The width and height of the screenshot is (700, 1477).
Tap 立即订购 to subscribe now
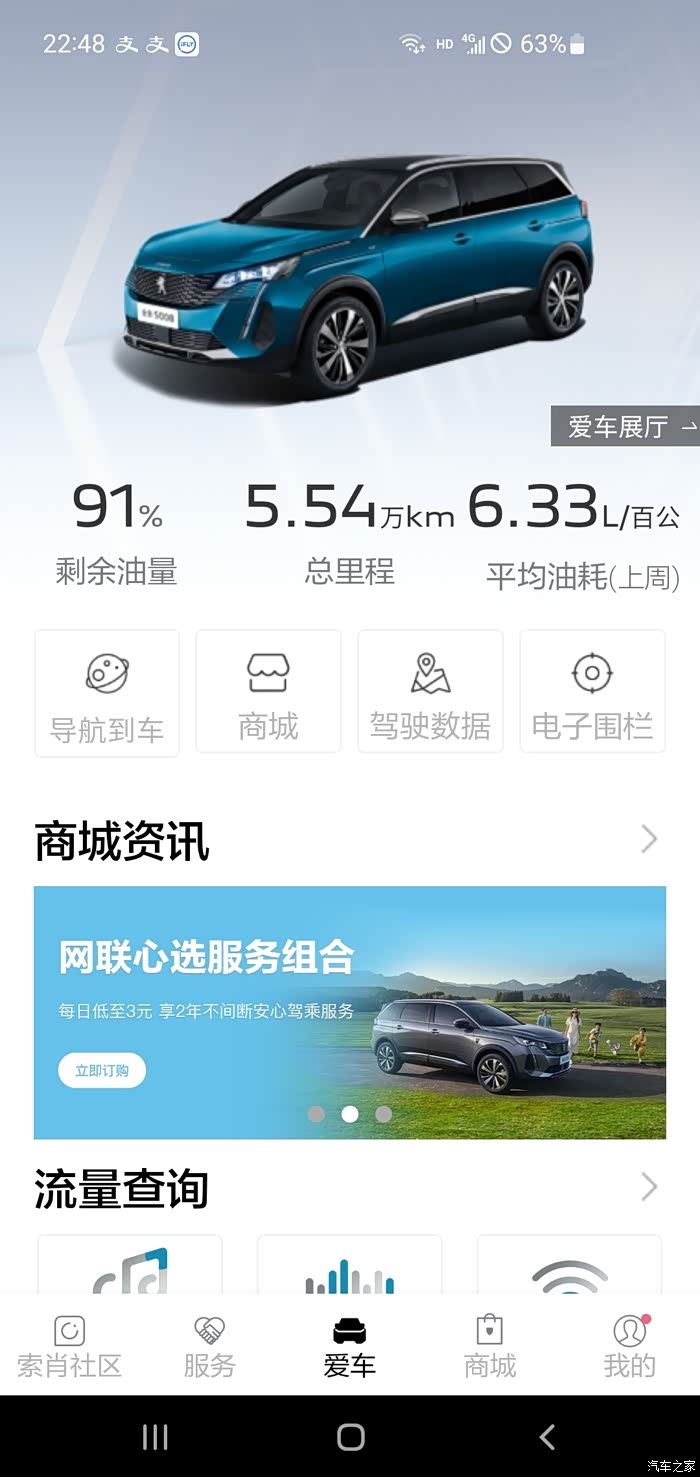pyautogui.click(x=102, y=1070)
